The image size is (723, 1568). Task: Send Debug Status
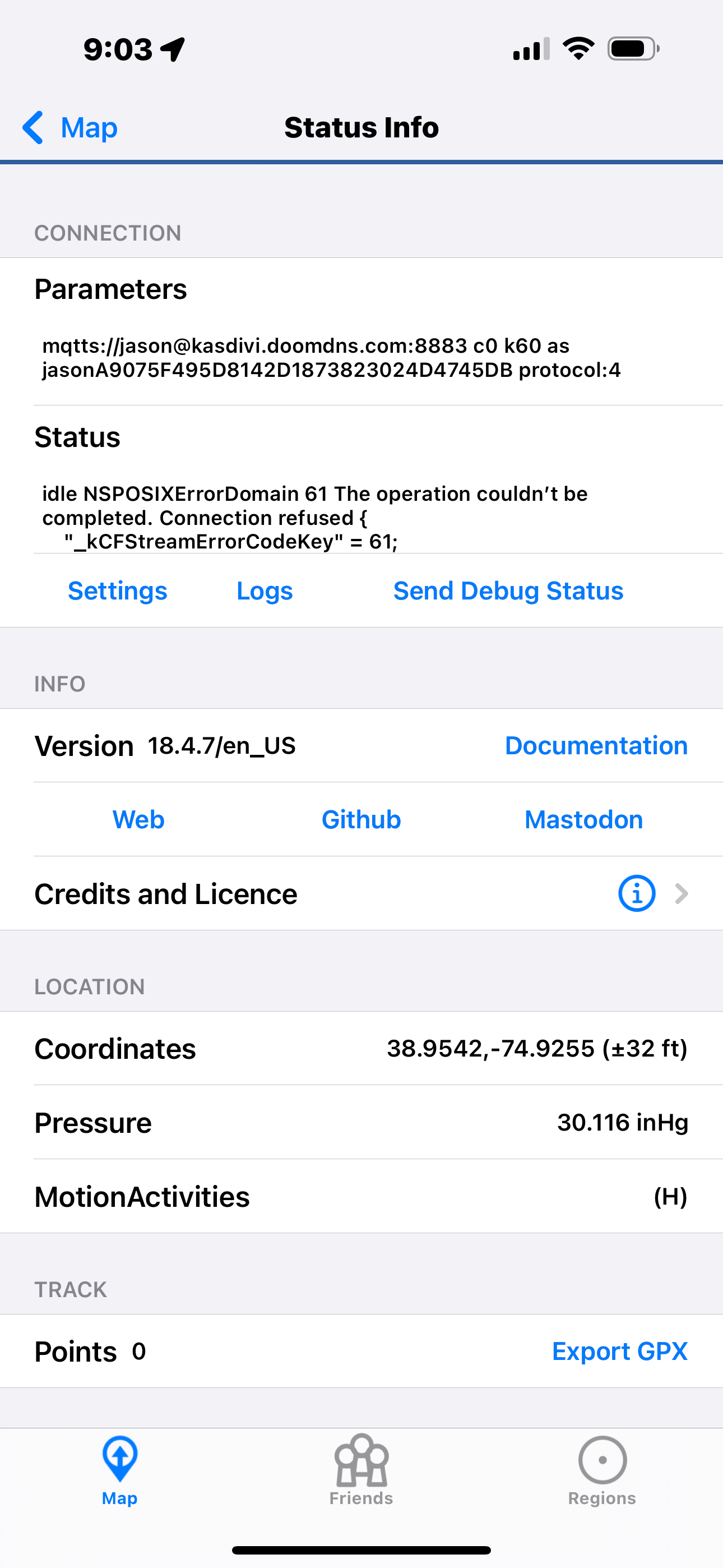[508, 591]
